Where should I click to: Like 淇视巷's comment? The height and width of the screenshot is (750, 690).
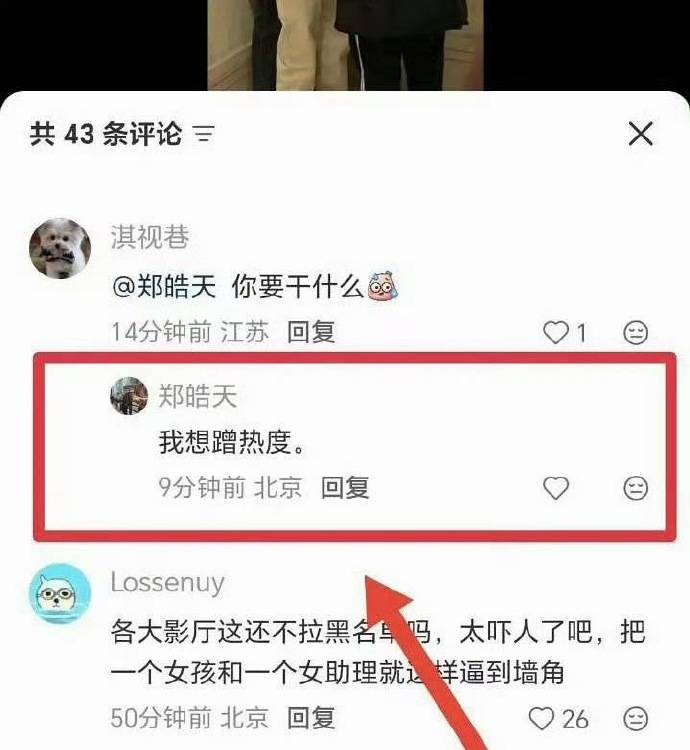pos(555,332)
